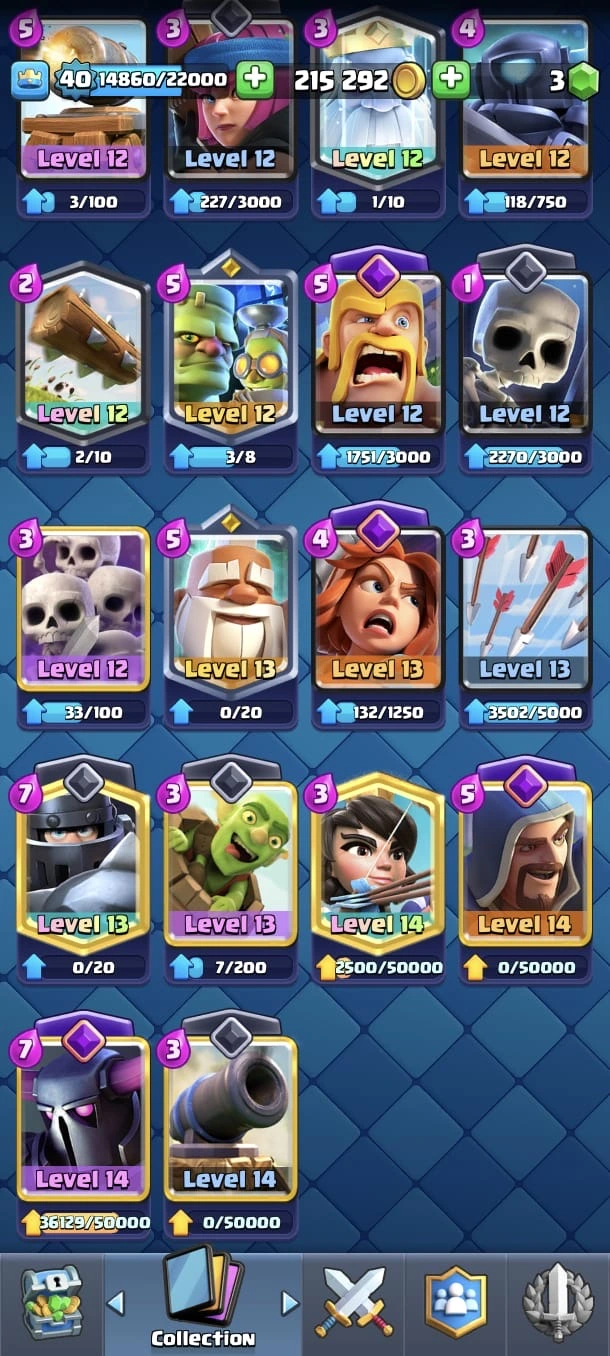Screen dimensions: 610x1356
Task: Go to the Battle crossed-swords tab
Action: [x=355, y=1303]
